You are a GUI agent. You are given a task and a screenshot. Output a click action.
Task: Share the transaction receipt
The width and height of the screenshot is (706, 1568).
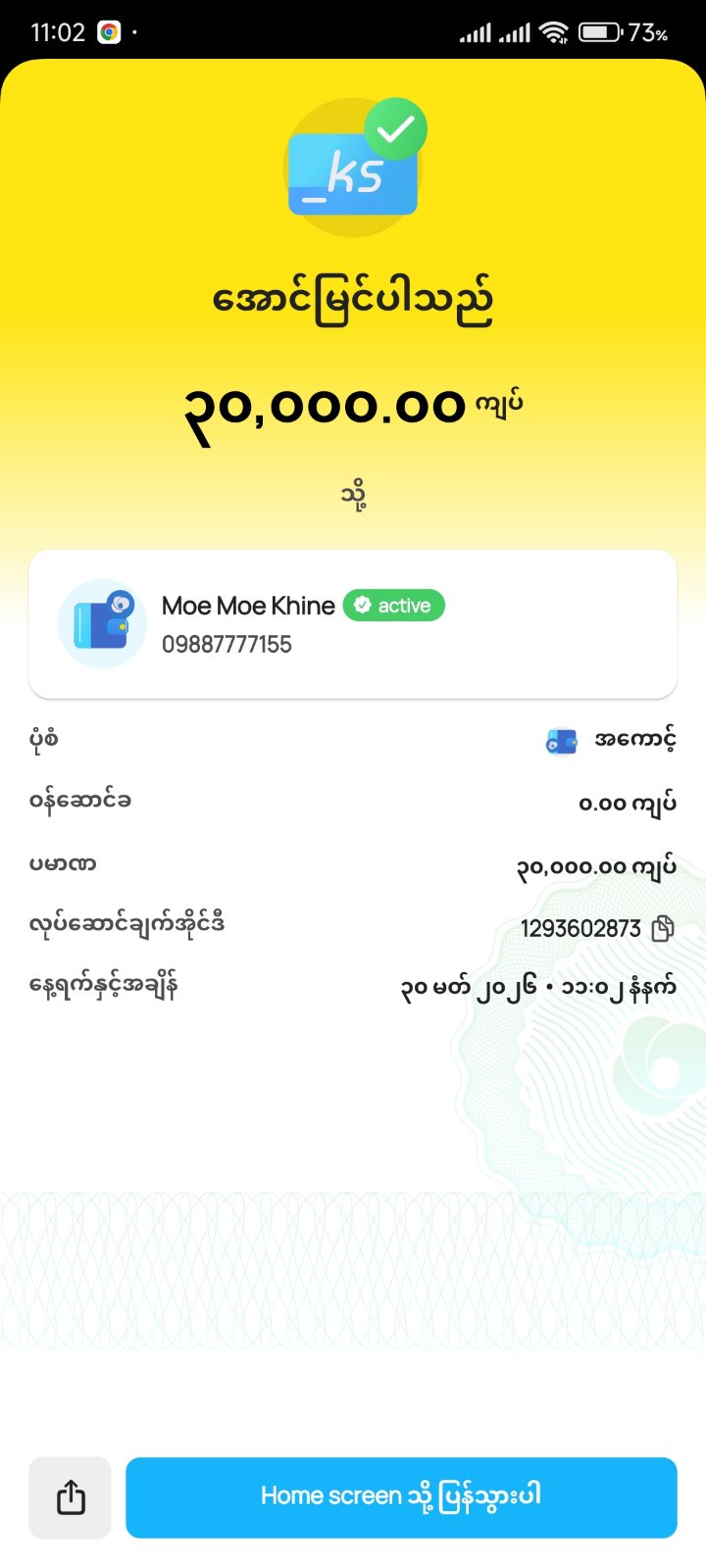pyautogui.click(x=70, y=1497)
